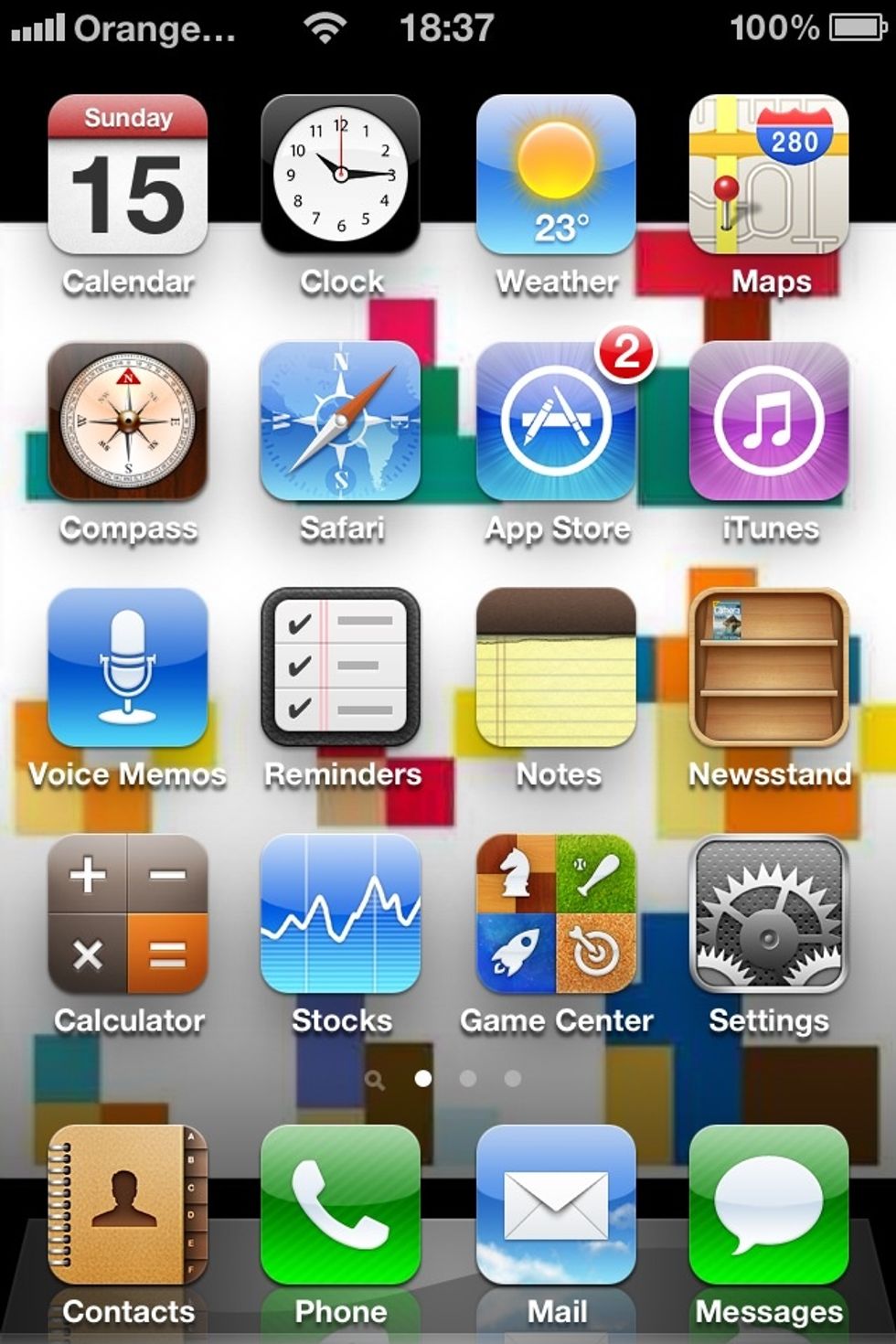
Task: Open the Reminders app
Action: (341, 668)
